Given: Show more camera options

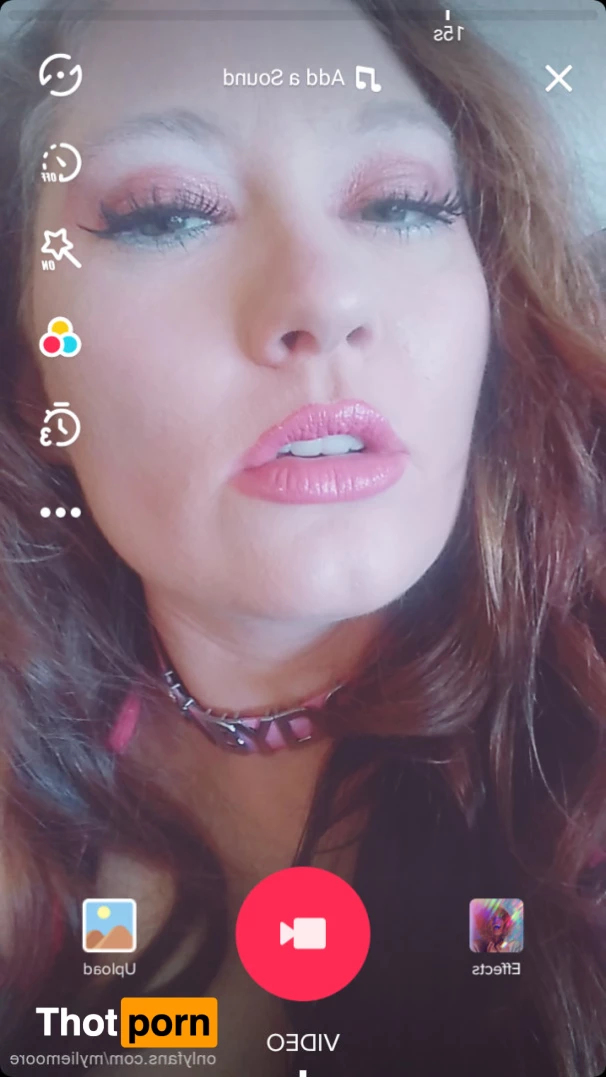Looking at the screenshot, I should (60, 513).
